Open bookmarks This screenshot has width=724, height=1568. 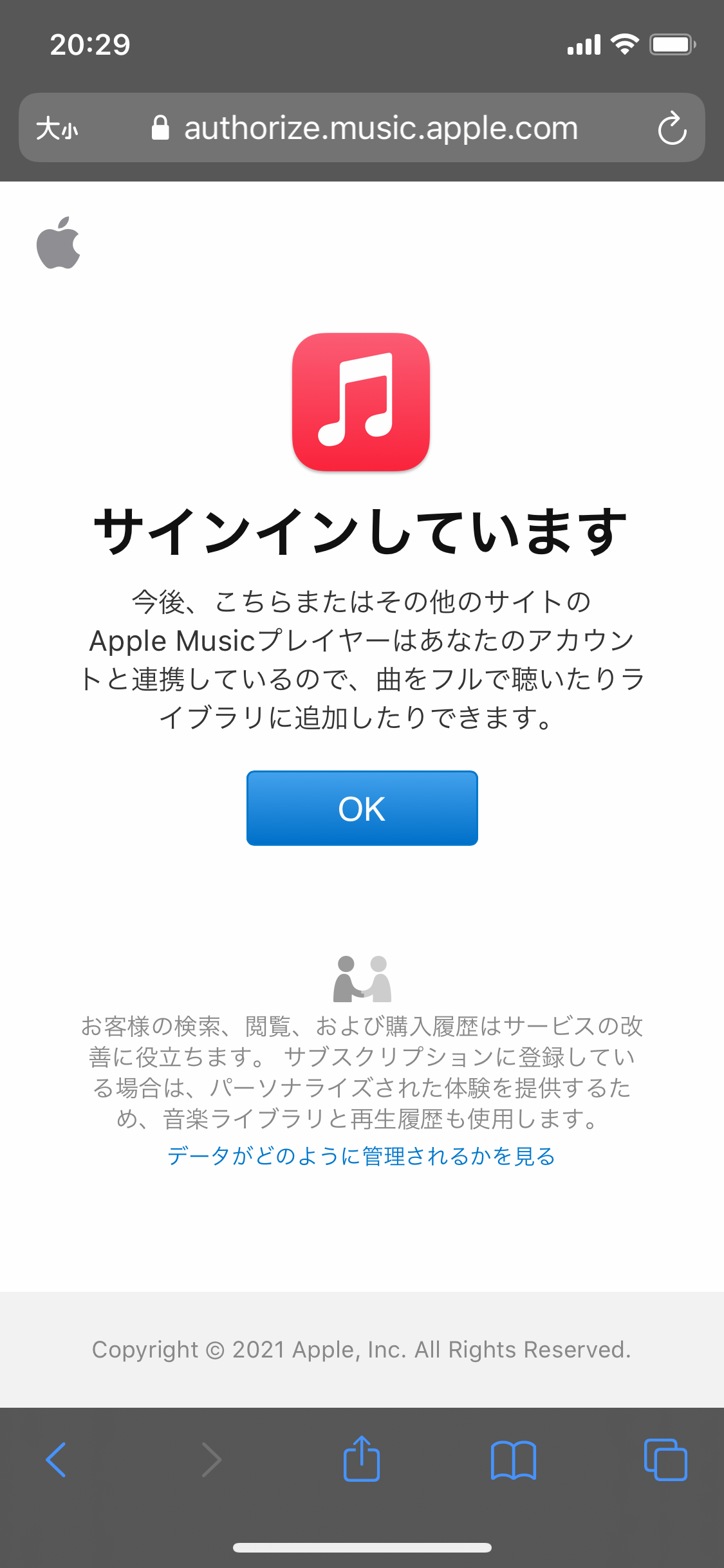[513, 1460]
